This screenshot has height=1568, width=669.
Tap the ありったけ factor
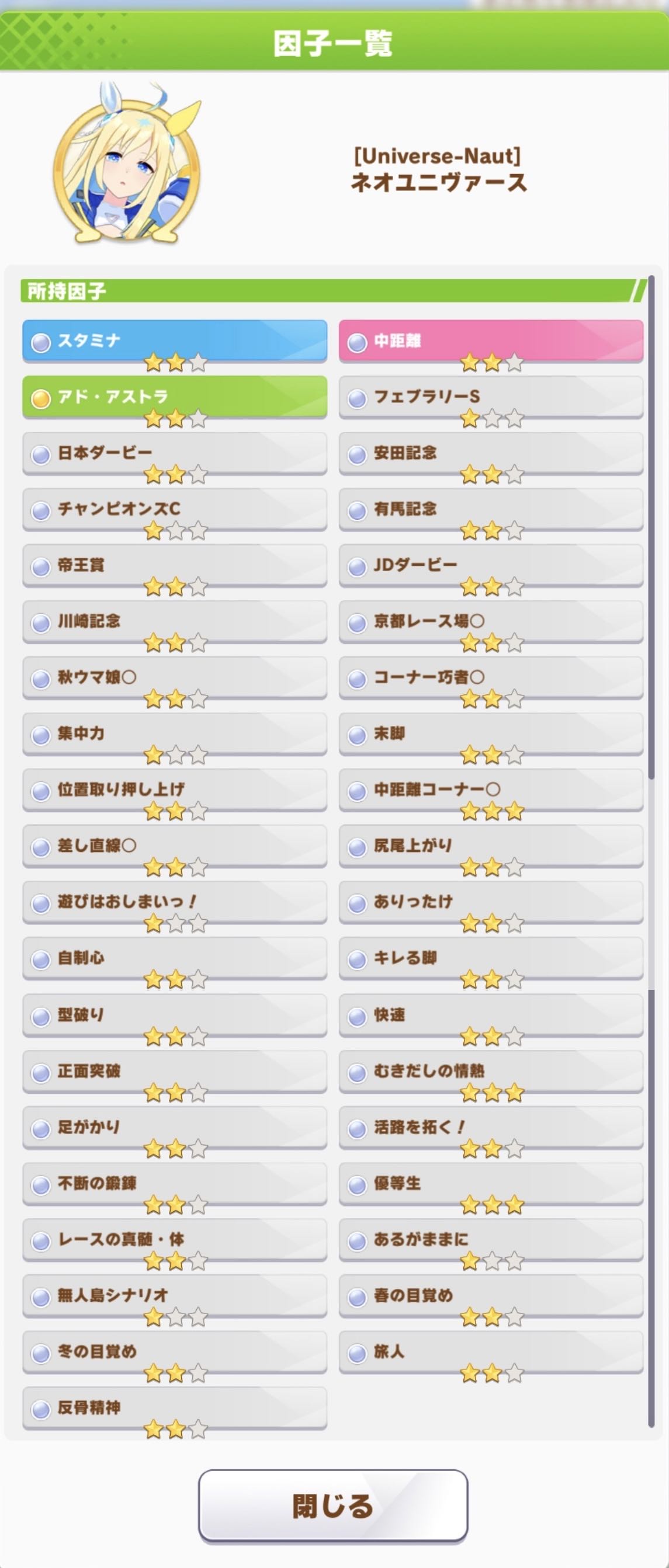click(491, 902)
